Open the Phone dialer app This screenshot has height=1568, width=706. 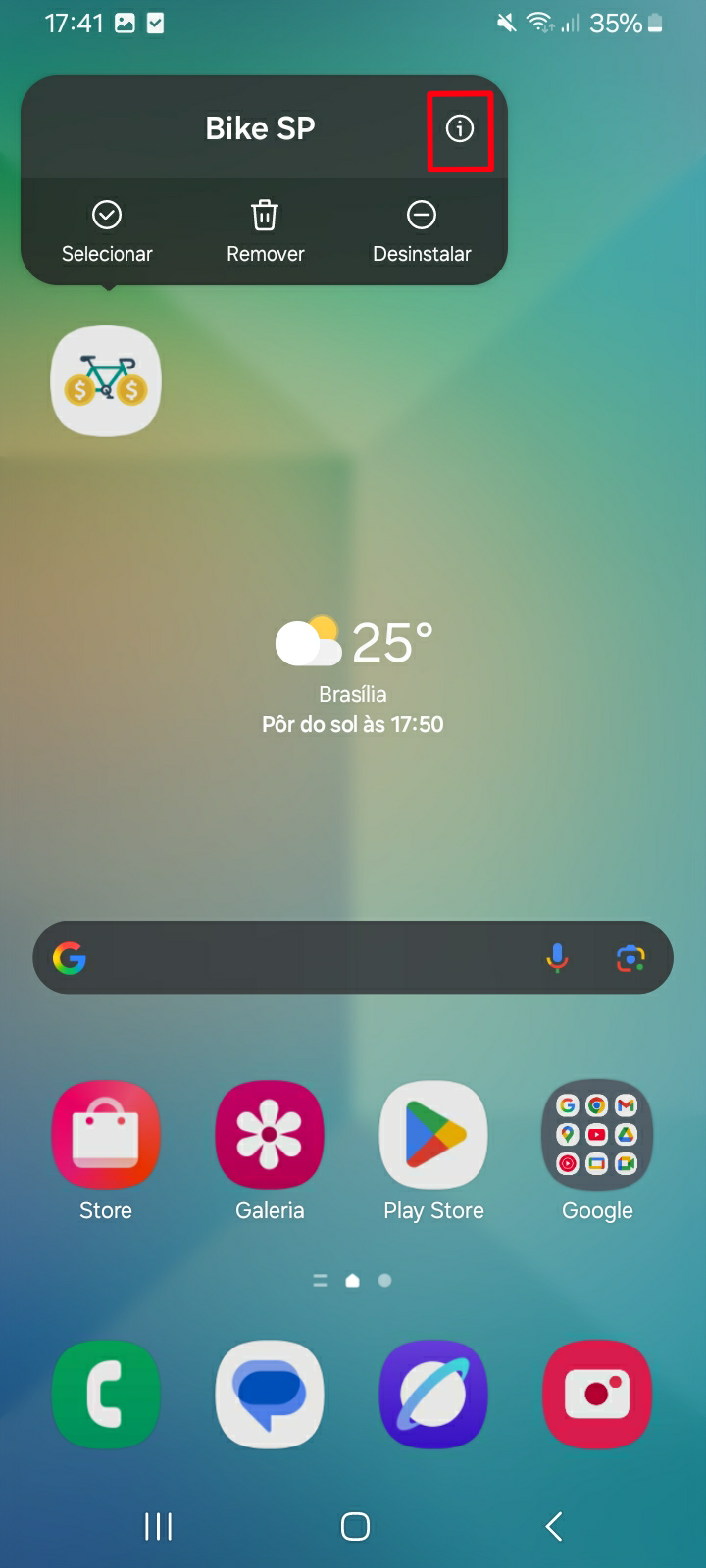[106, 1395]
